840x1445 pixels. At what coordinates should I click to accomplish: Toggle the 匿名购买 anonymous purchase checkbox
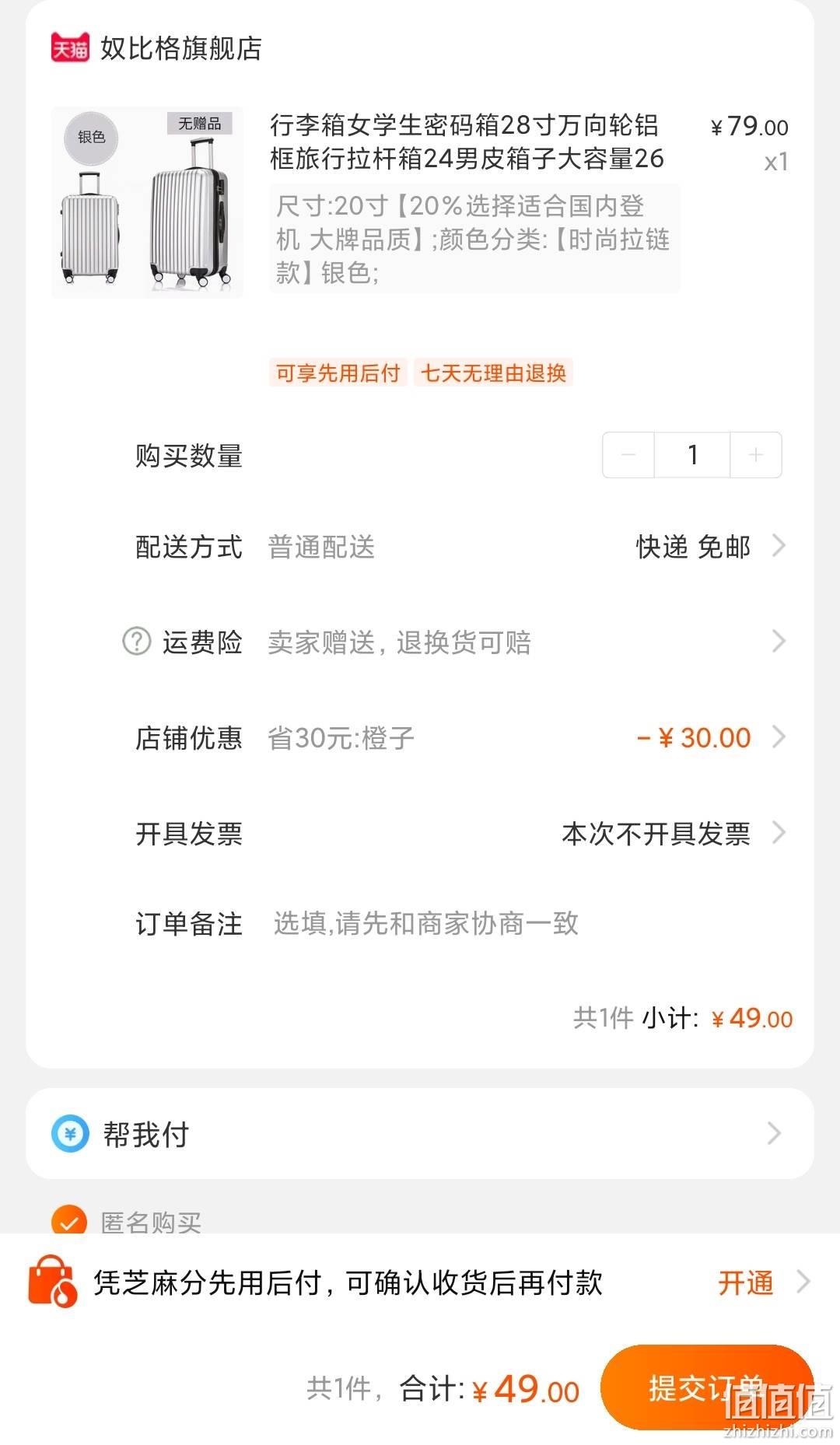68,1220
